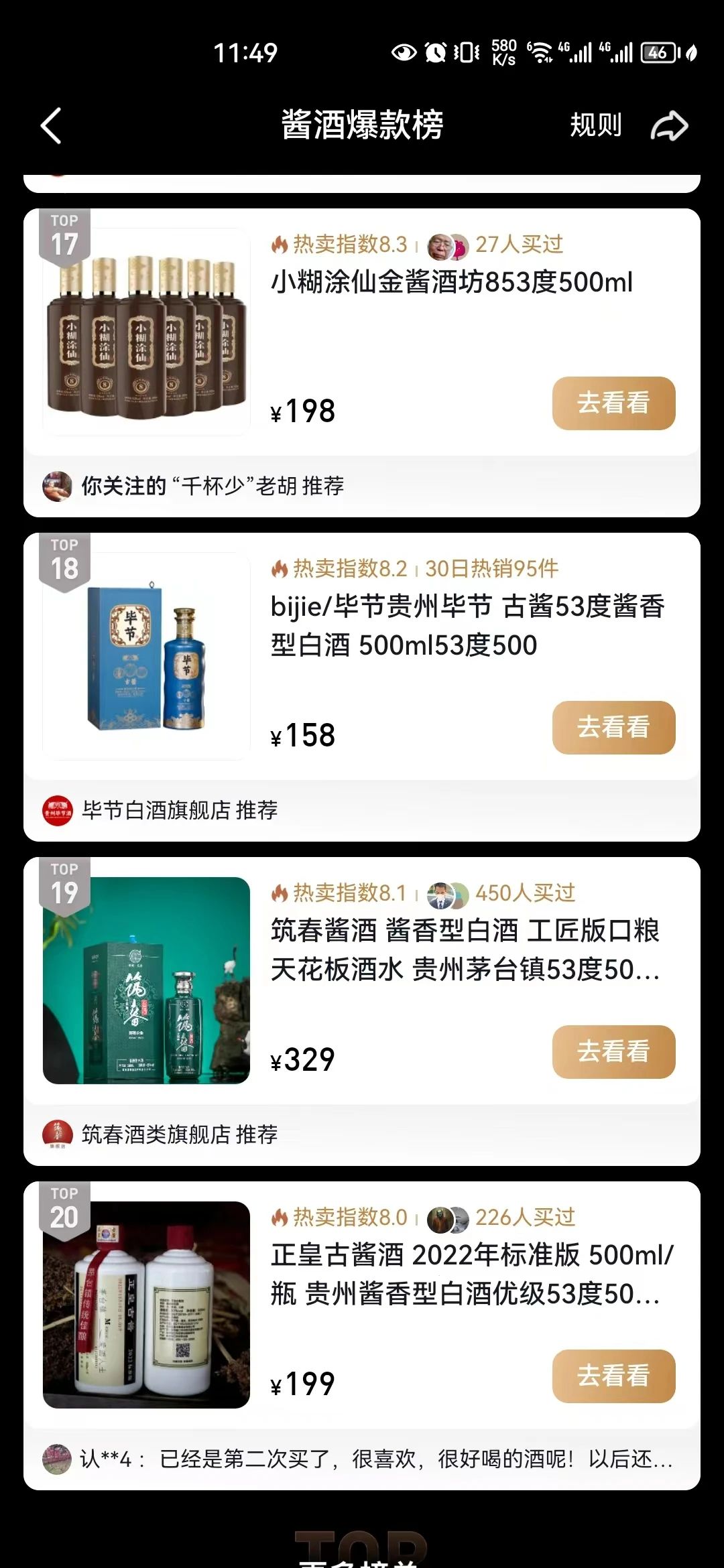Tap 去看看 for 毕节古酱 at ¥158
The width and height of the screenshot is (724, 1568).
pyautogui.click(x=613, y=728)
